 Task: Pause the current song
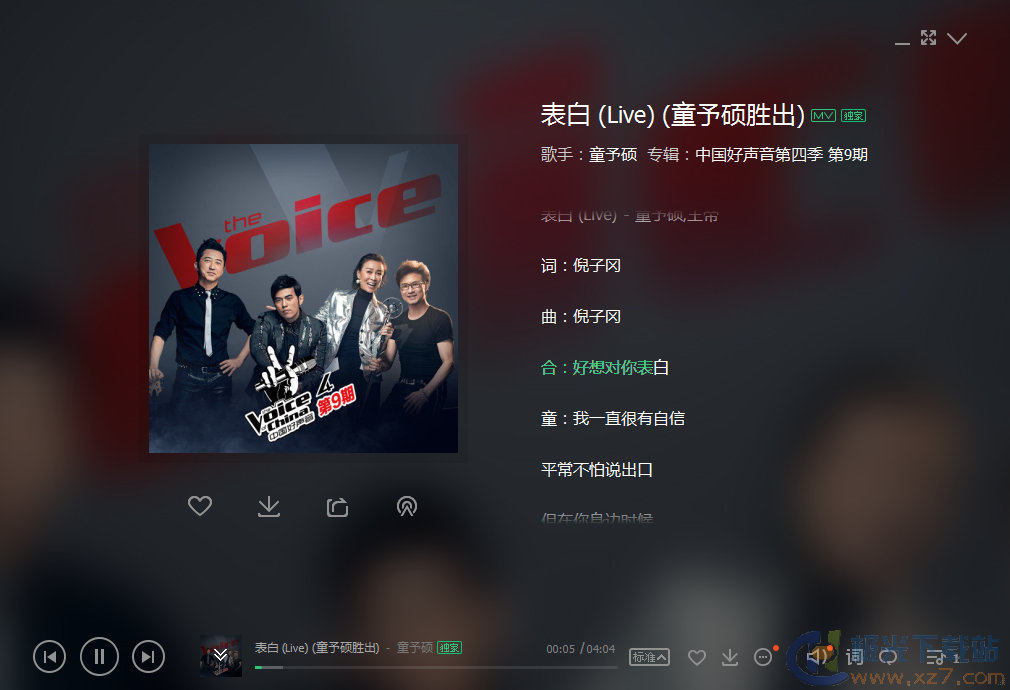click(x=99, y=657)
